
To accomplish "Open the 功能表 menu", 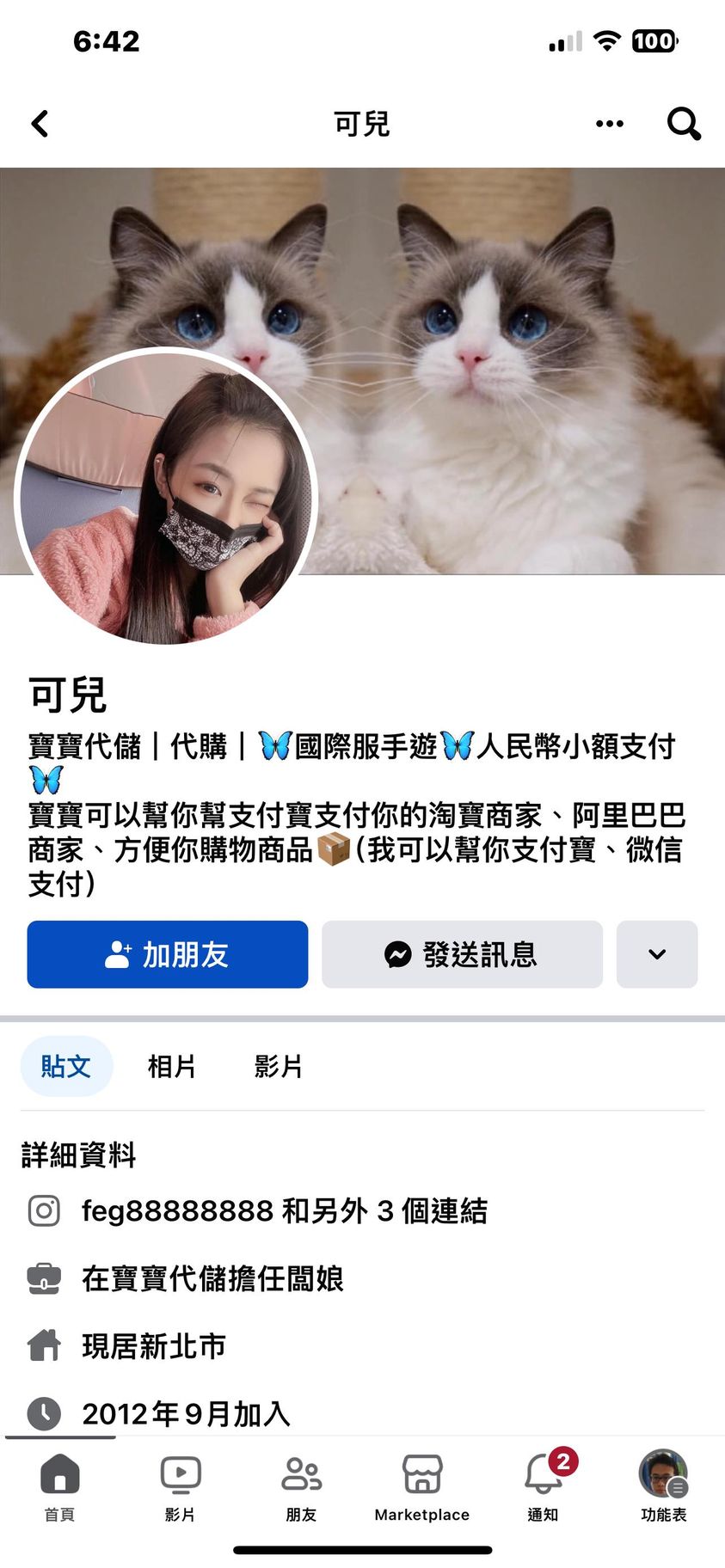I will (x=663, y=1487).
